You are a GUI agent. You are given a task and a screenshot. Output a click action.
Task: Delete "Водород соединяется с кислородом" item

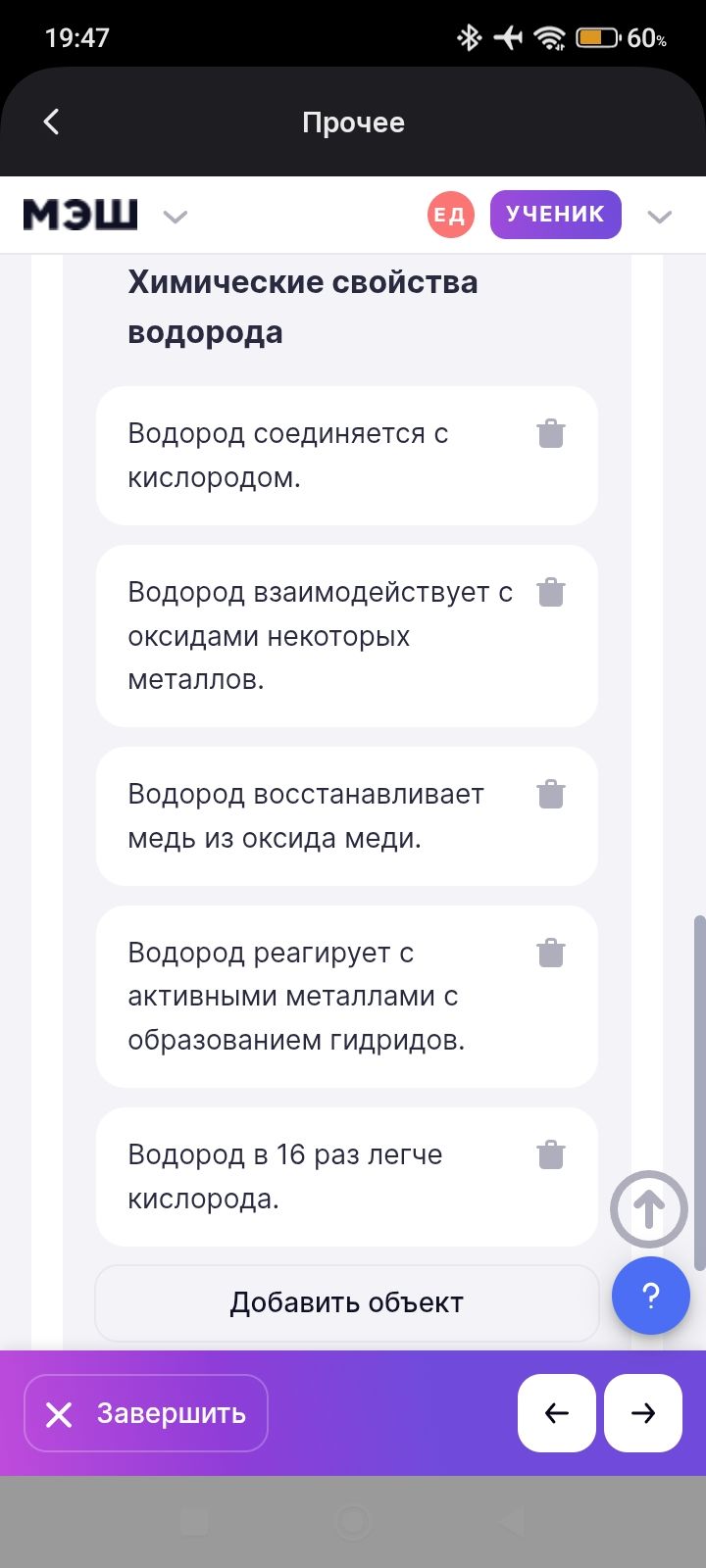pyautogui.click(x=551, y=433)
